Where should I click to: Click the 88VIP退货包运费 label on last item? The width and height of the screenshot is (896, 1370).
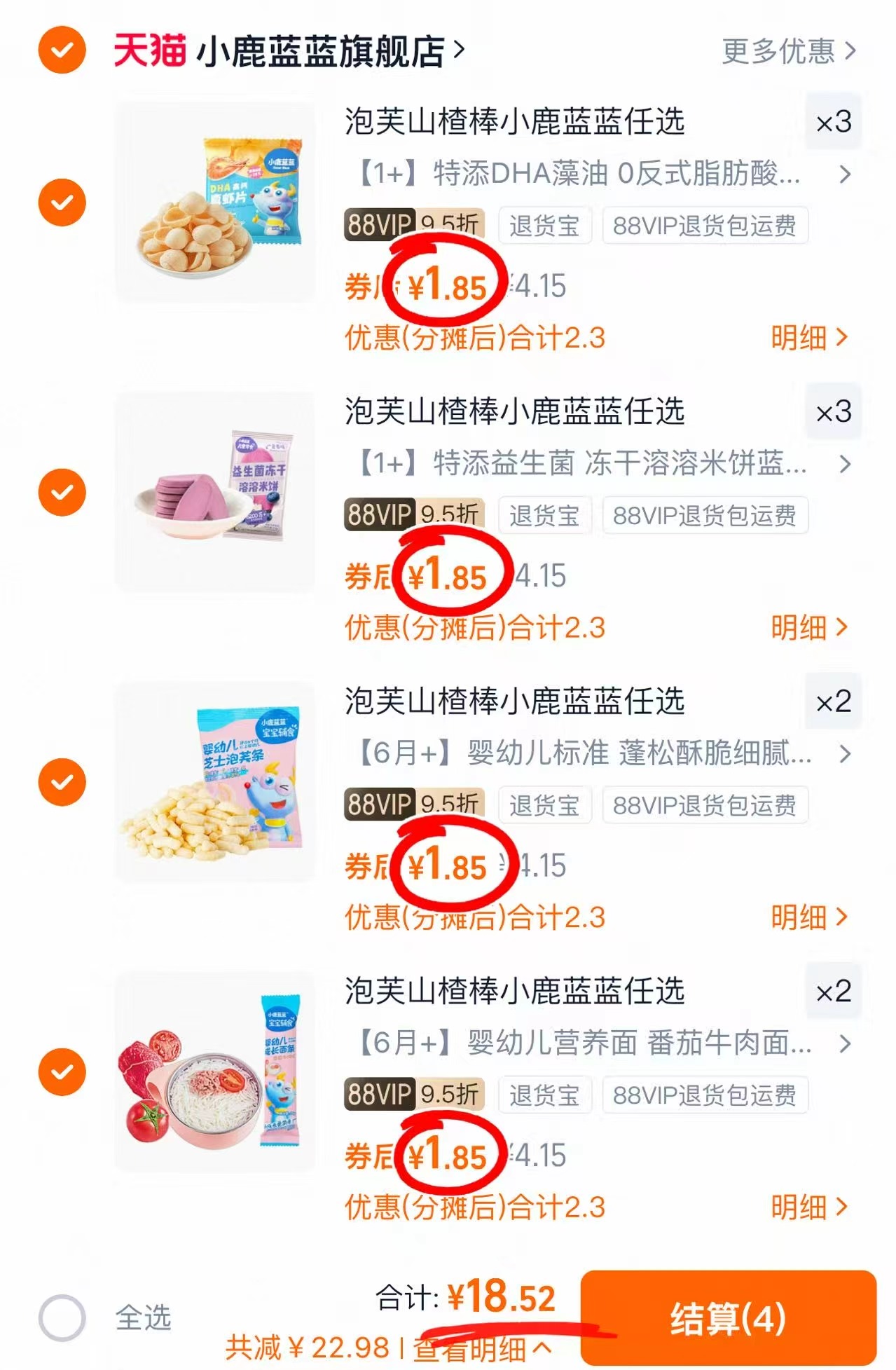(x=705, y=1095)
